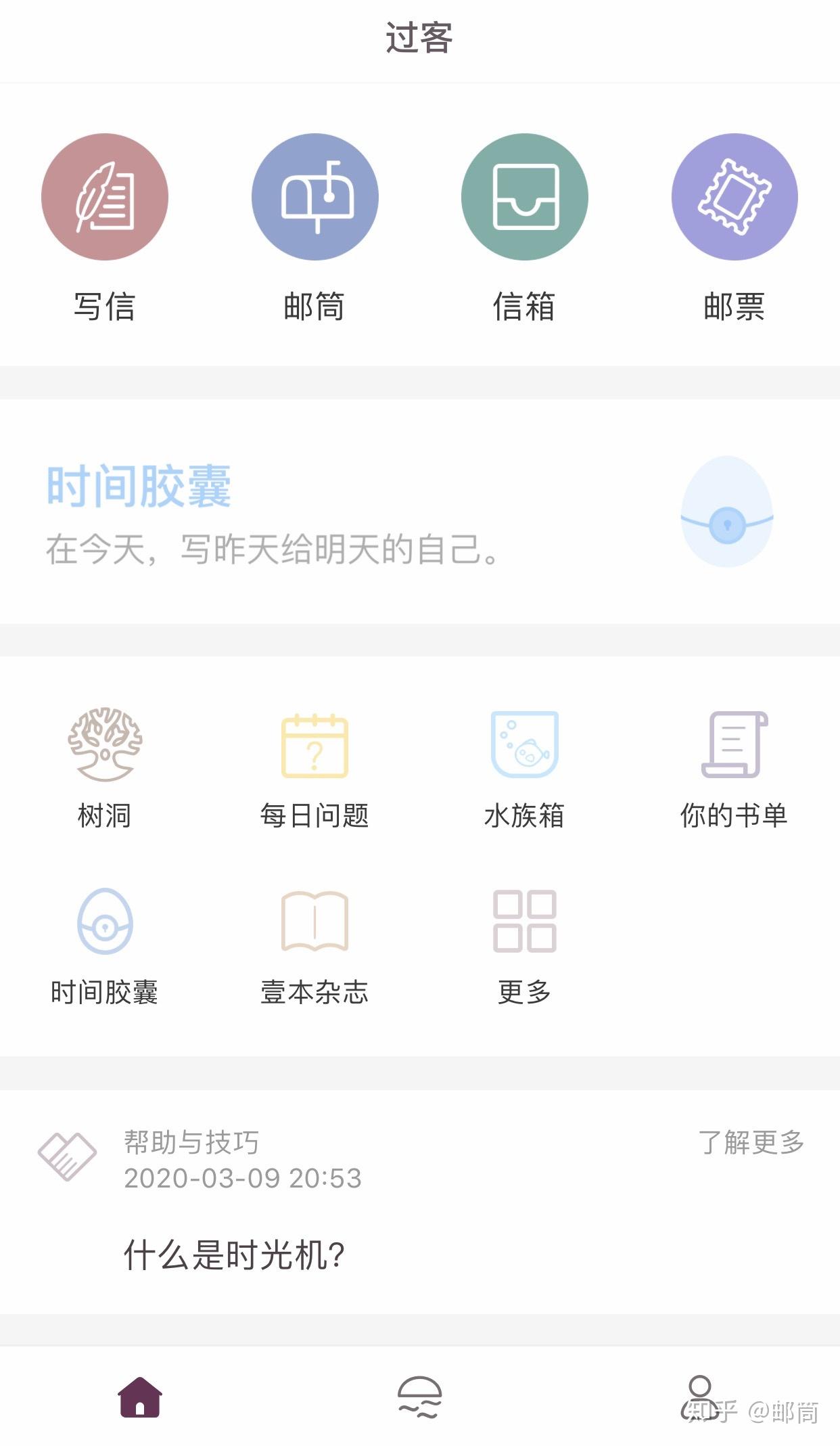Open 水族箱
840x1446 pixels.
coord(525,768)
